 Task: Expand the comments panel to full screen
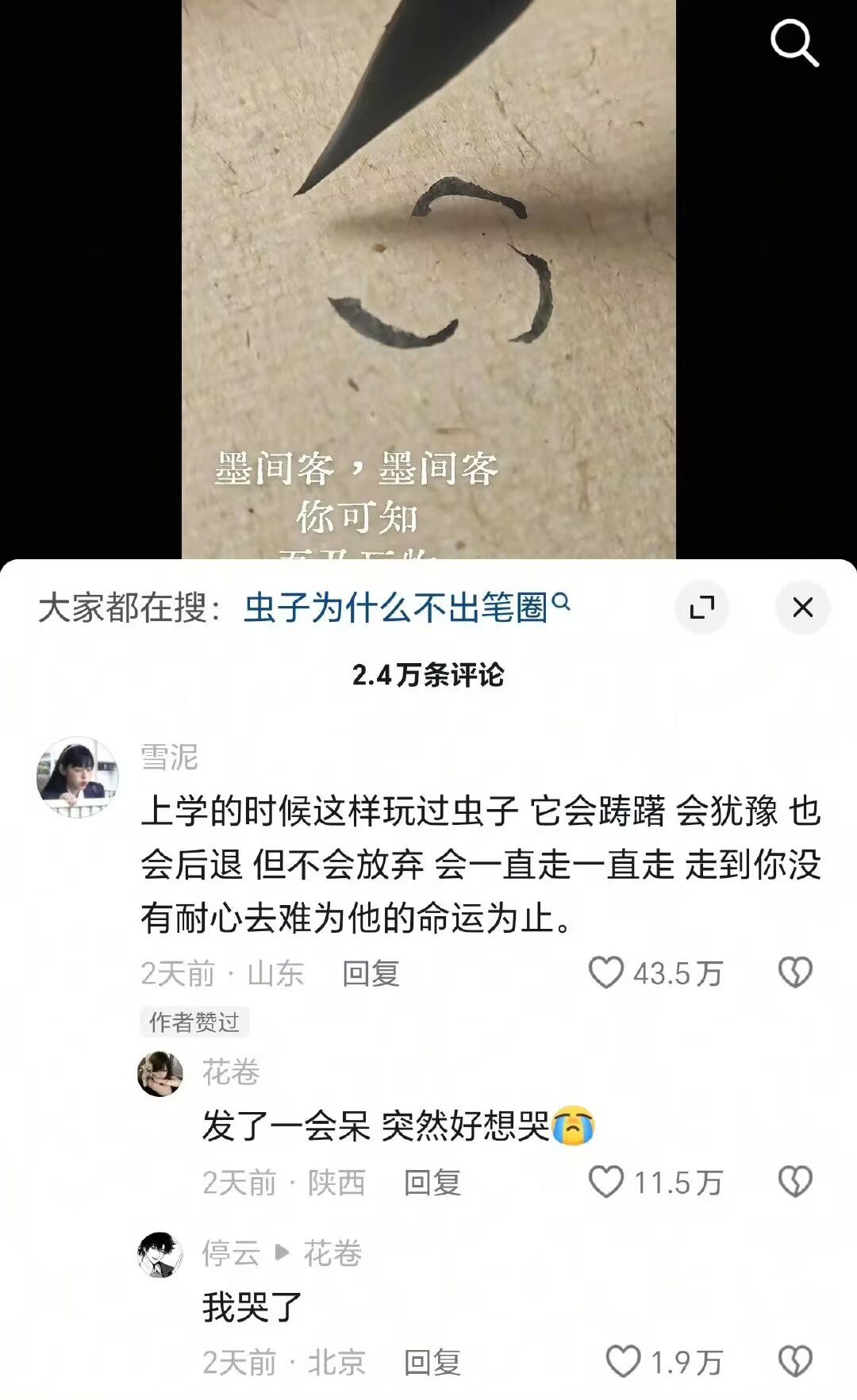702,608
